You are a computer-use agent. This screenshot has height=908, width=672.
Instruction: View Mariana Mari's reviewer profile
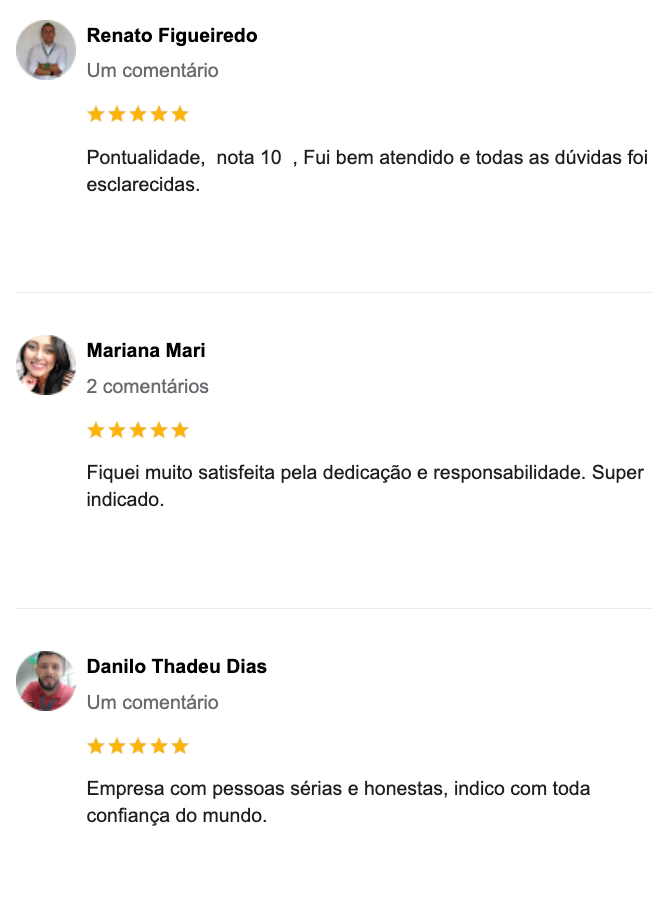146,351
